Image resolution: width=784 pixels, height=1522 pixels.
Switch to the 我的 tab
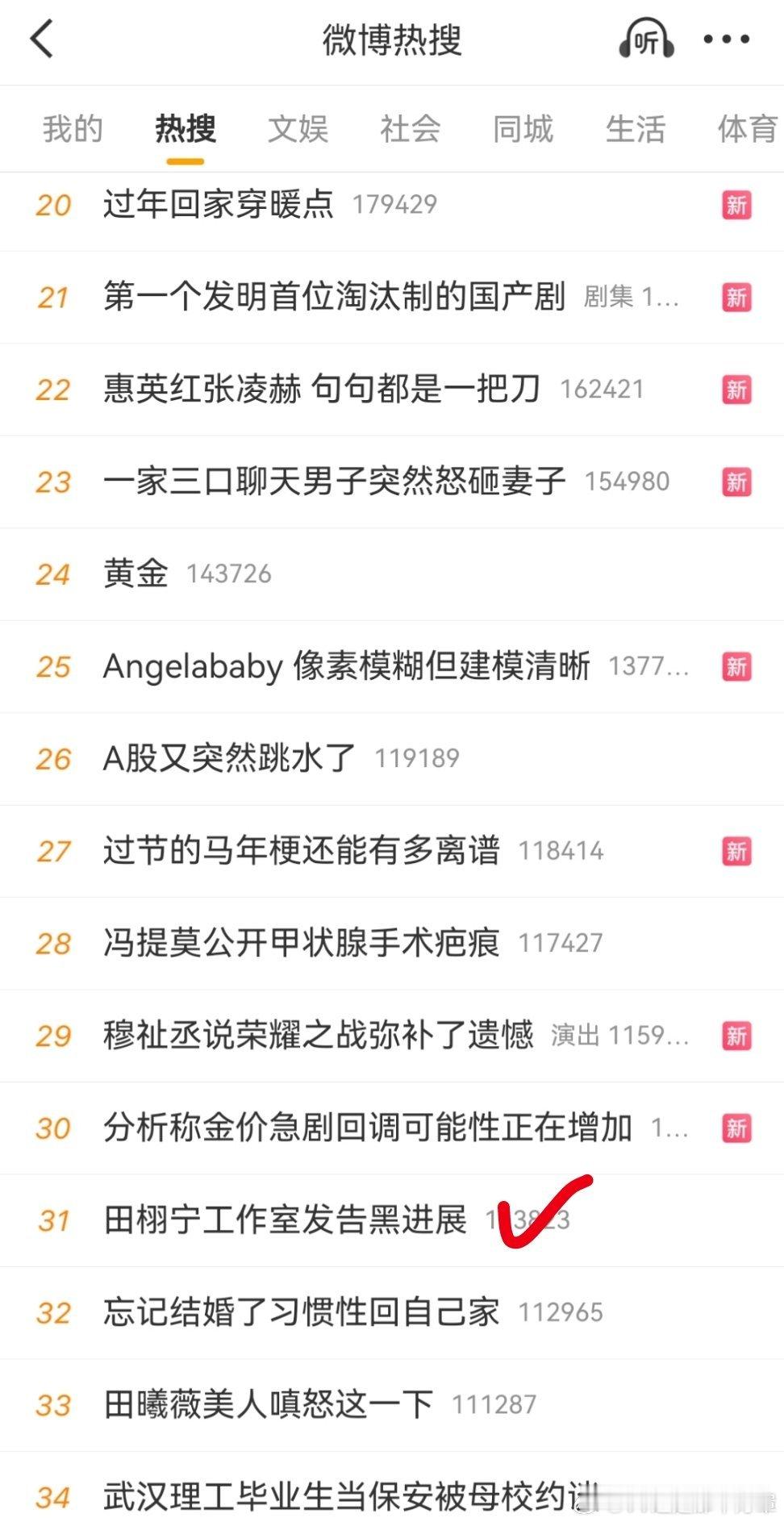click(71, 129)
